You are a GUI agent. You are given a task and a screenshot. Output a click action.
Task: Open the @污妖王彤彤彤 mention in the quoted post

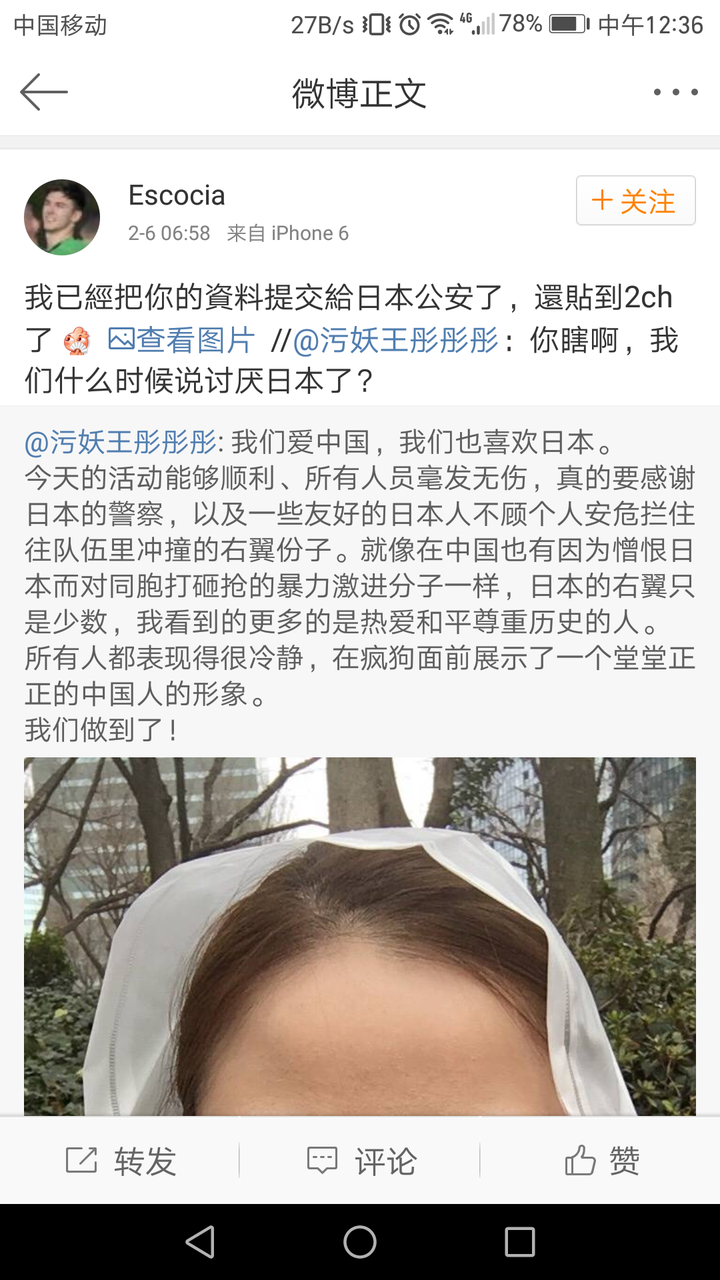point(120,441)
